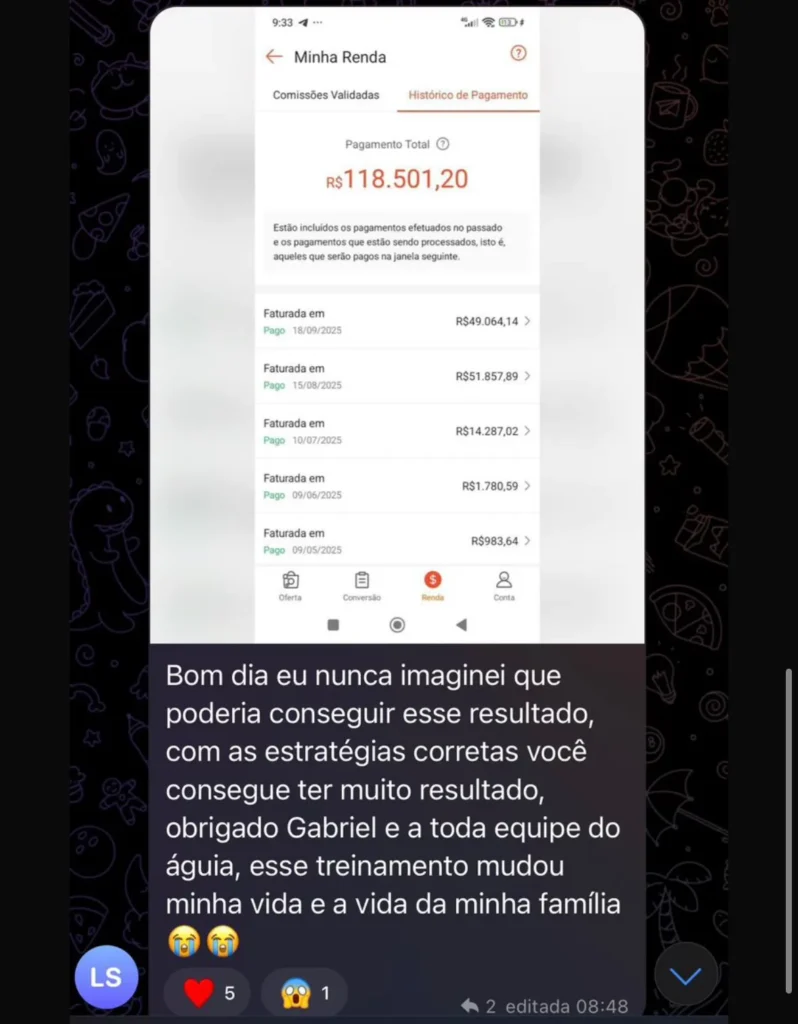Open the LS sender's profile avatar

tap(106, 977)
